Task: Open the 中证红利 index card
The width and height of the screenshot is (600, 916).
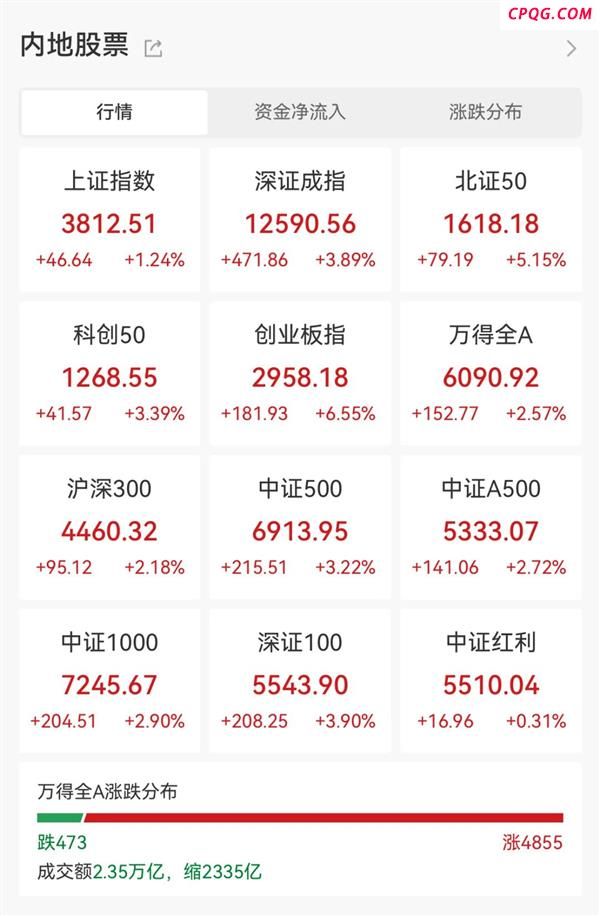Action: (490, 681)
